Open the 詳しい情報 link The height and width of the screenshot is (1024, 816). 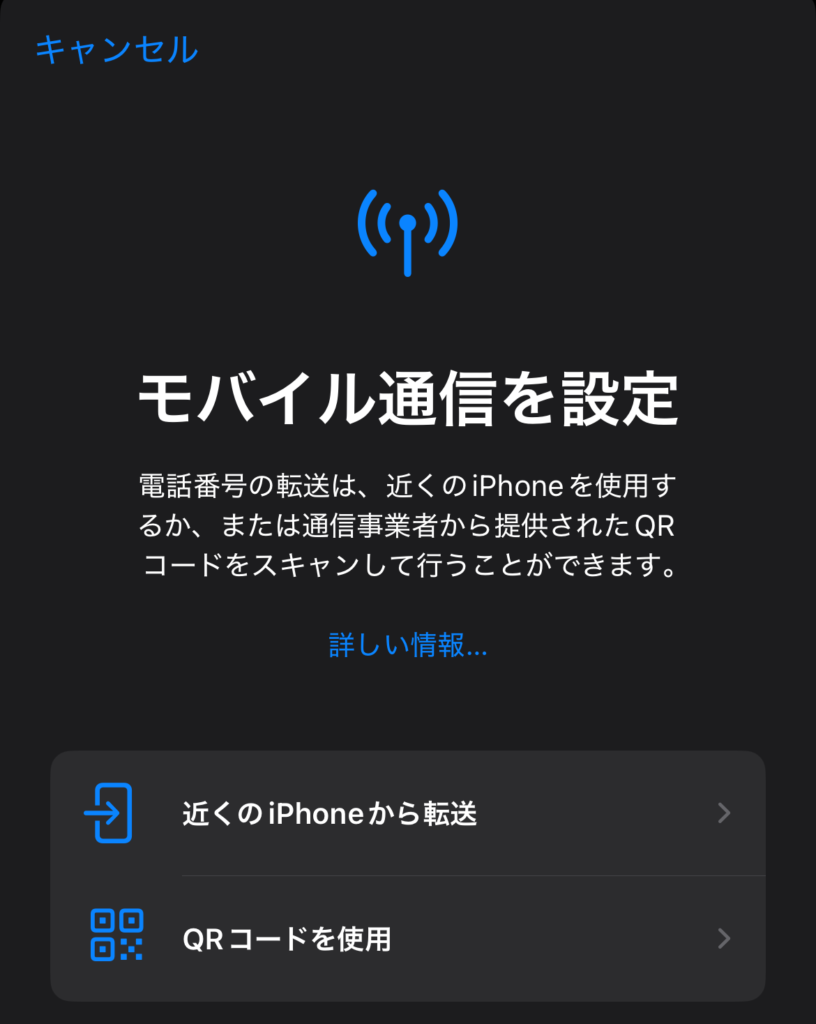tap(407, 645)
